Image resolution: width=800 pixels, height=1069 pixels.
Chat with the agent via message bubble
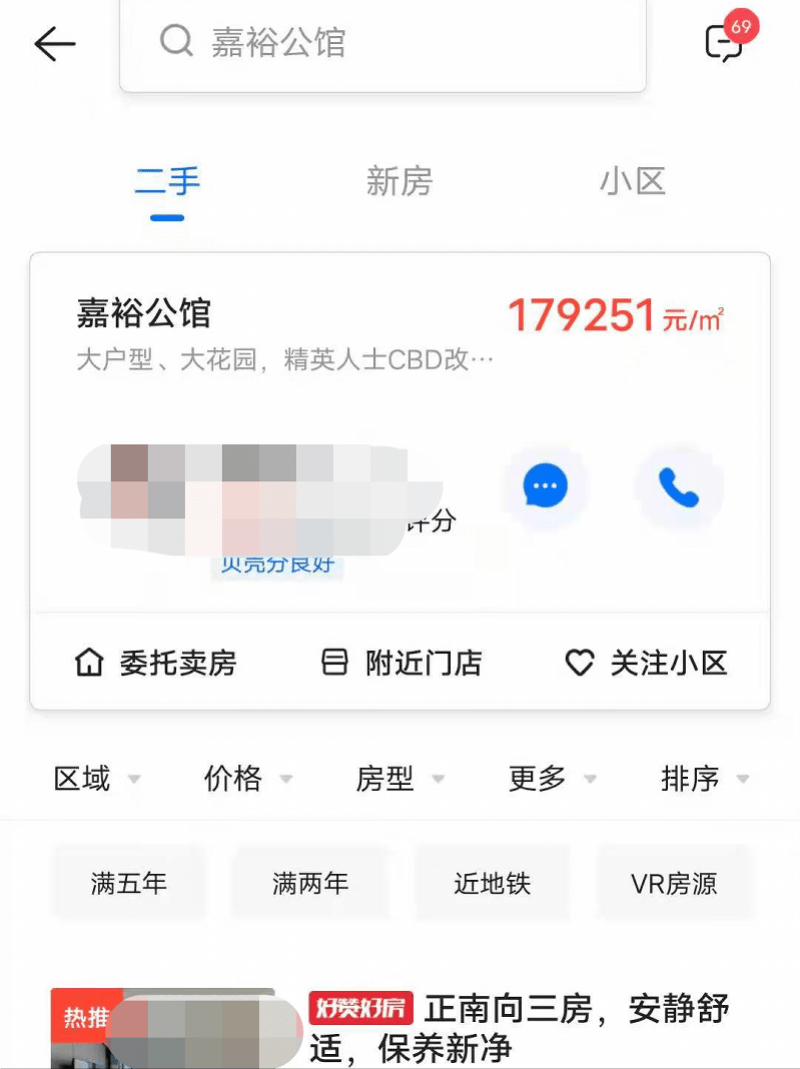pos(545,487)
